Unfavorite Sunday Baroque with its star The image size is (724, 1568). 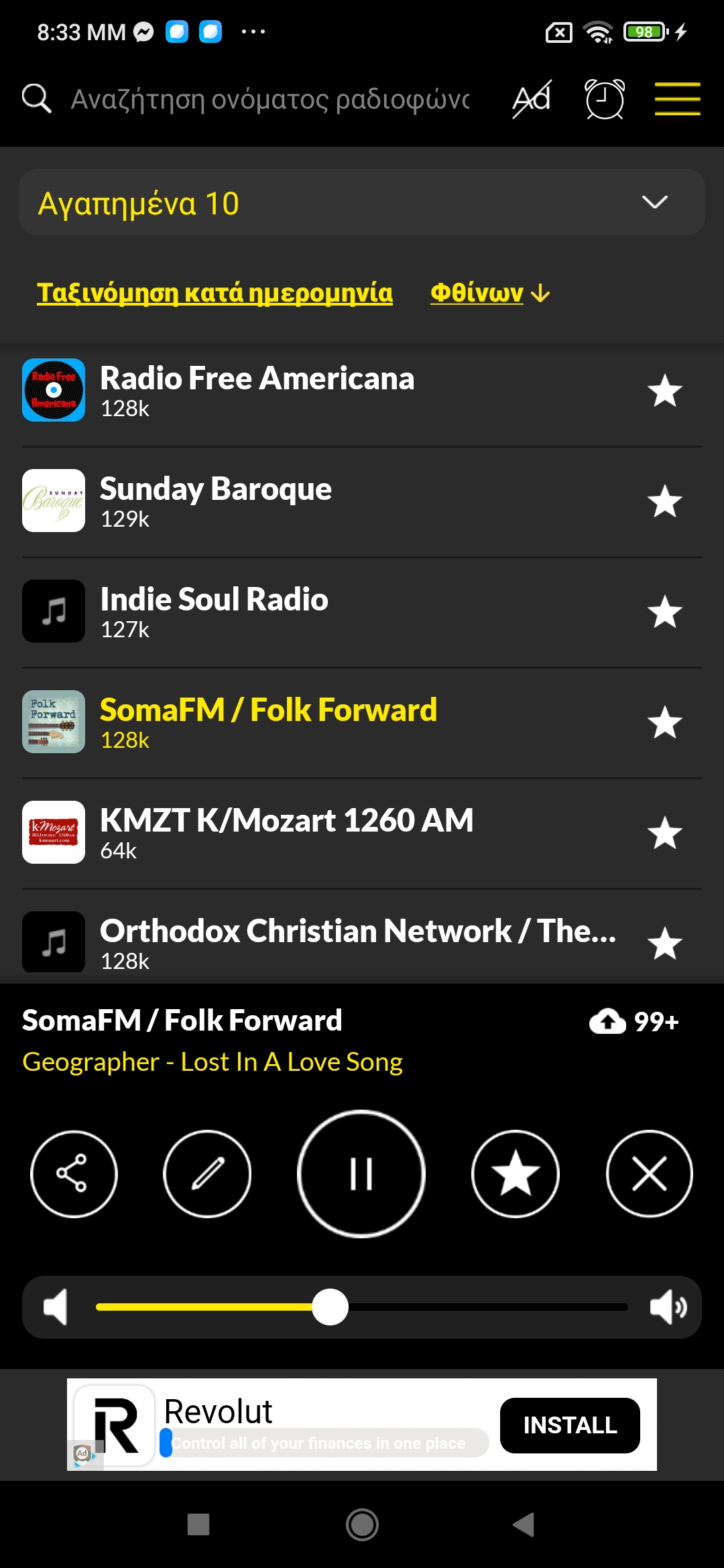[664, 501]
